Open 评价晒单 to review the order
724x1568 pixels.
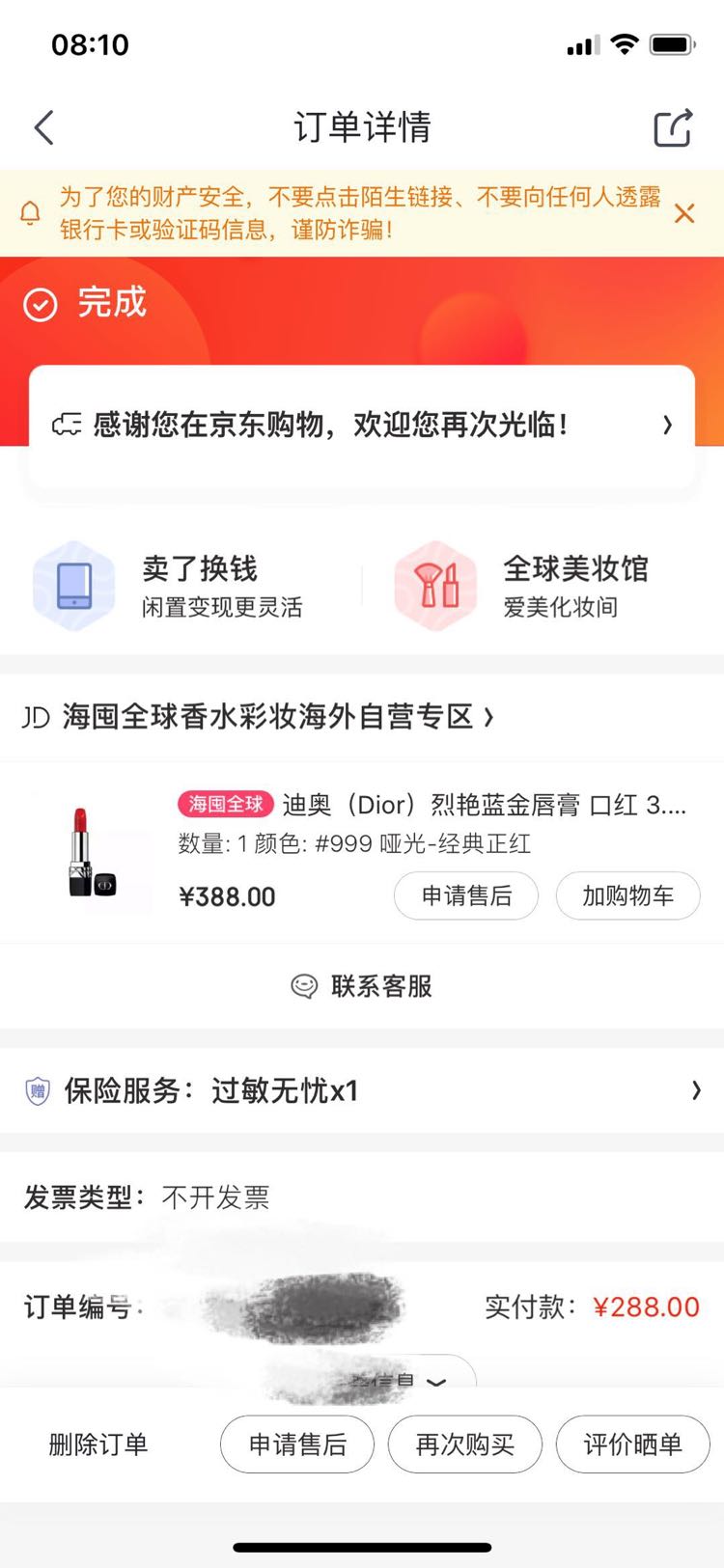click(x=633, y=1444)
